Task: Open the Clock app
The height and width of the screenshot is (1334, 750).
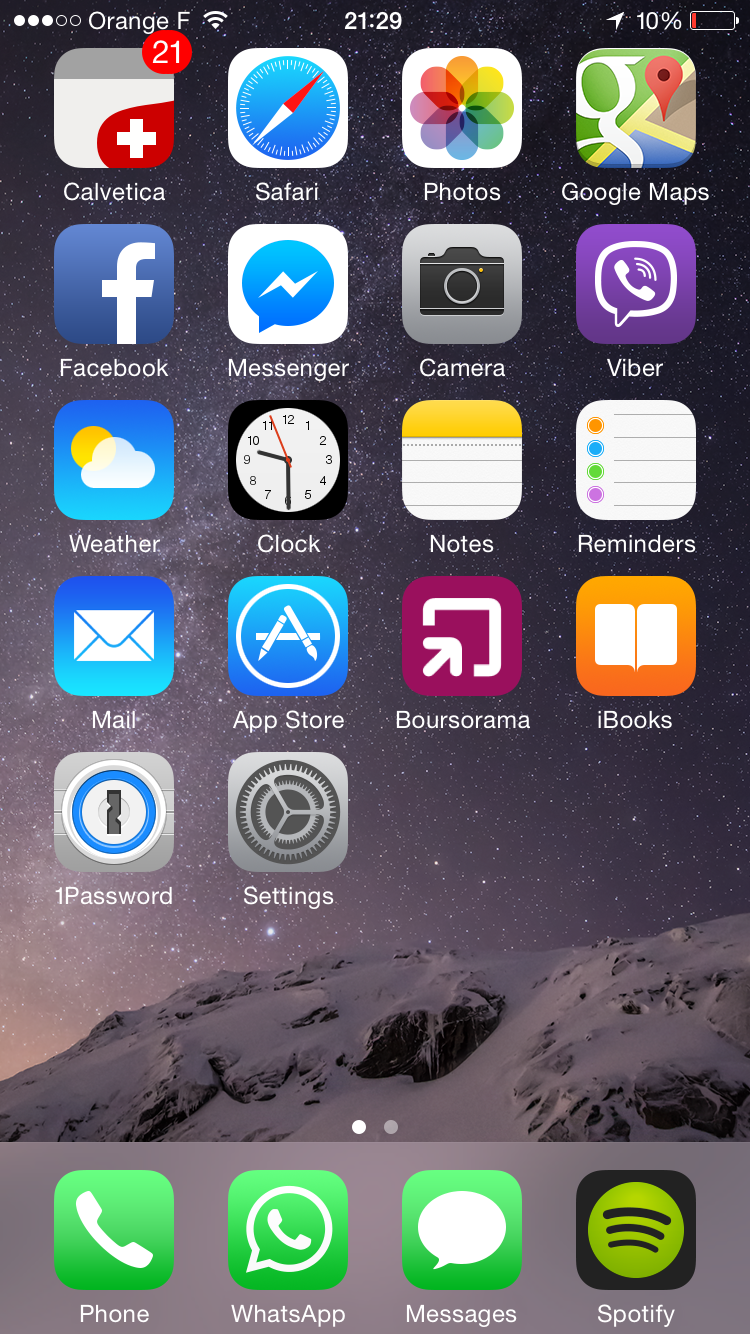Action: tap(288, 460)
